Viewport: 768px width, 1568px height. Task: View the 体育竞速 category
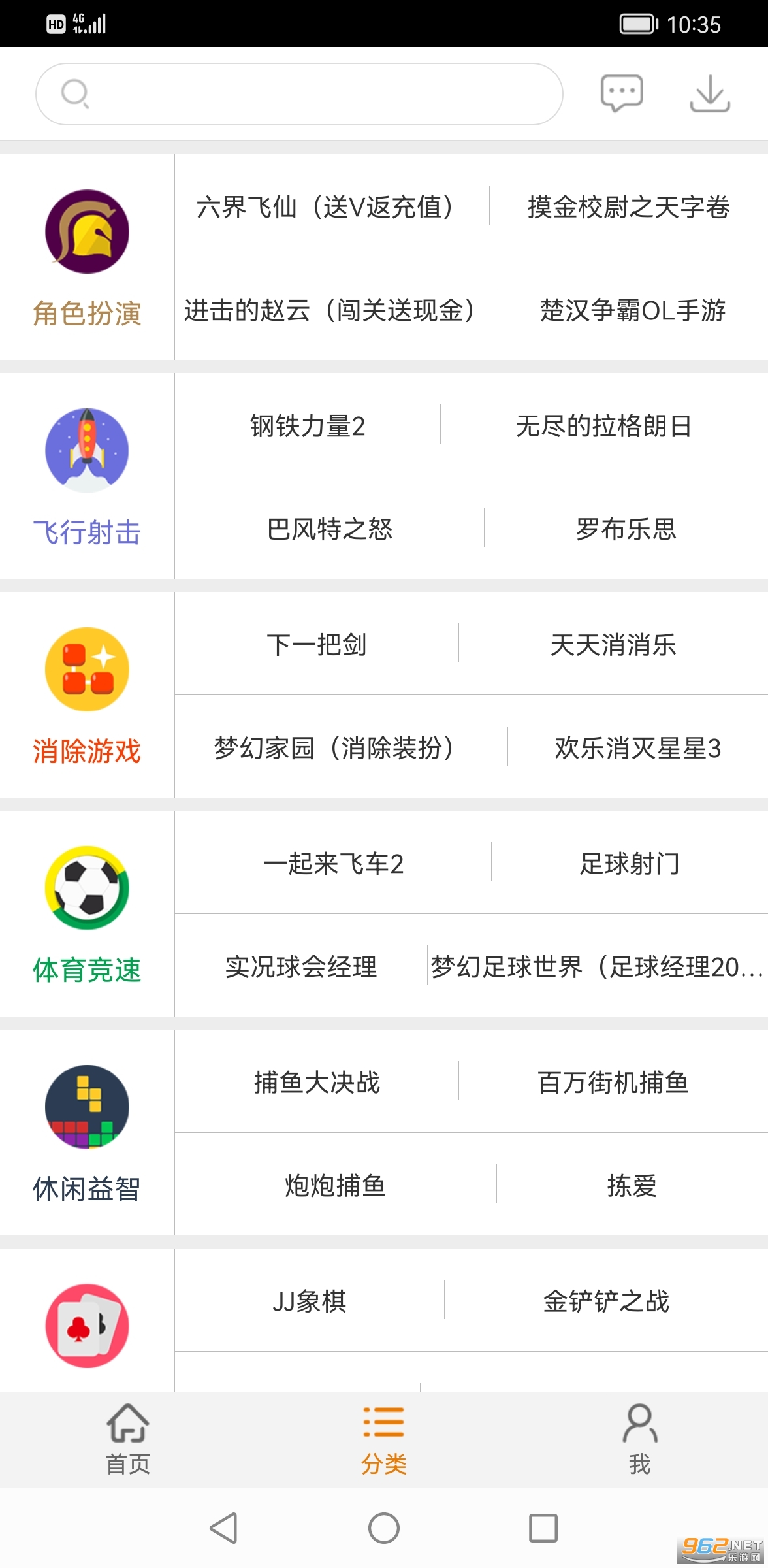(87, 914)
